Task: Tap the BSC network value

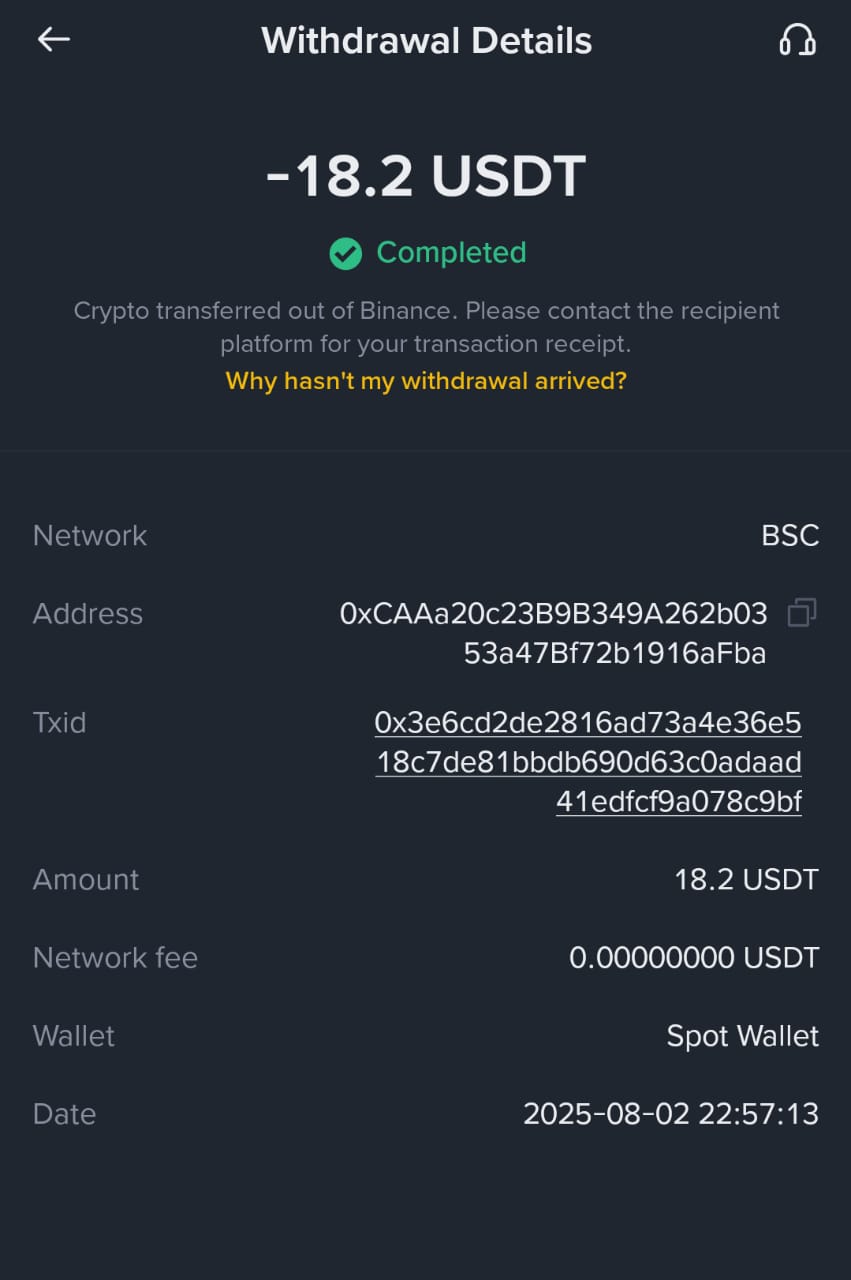Action: [789, 536]
